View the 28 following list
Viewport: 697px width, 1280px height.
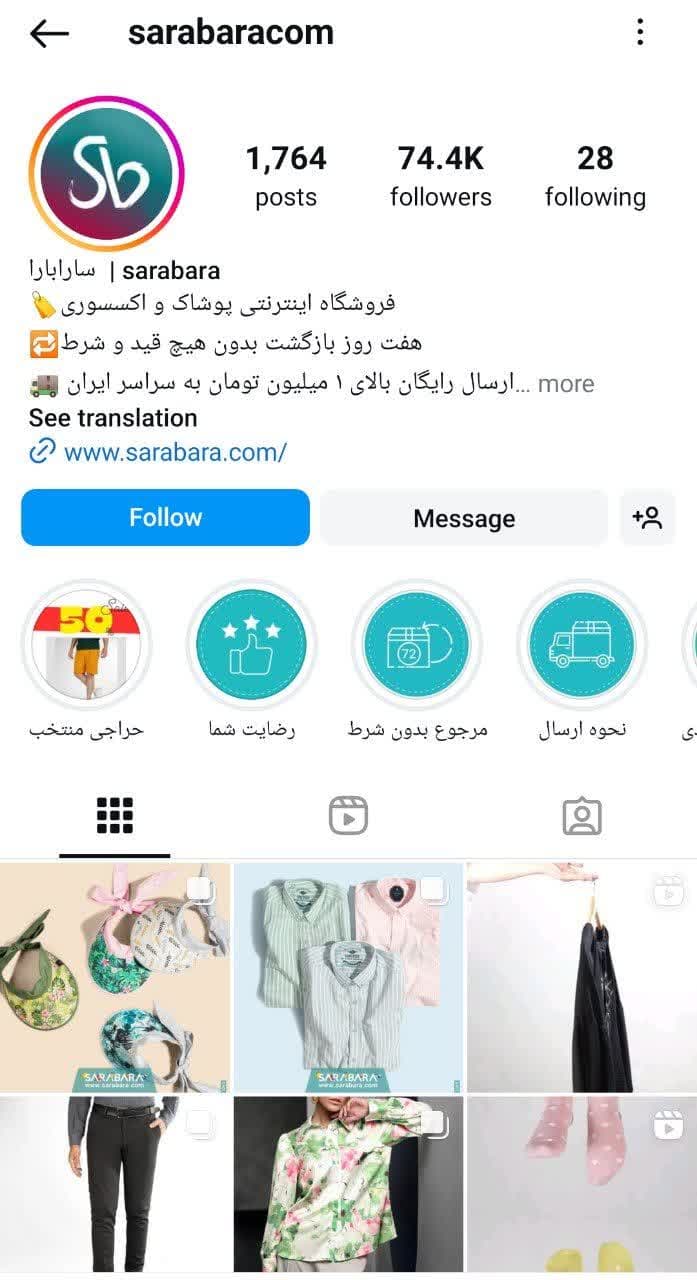click(x=595, y=176)
